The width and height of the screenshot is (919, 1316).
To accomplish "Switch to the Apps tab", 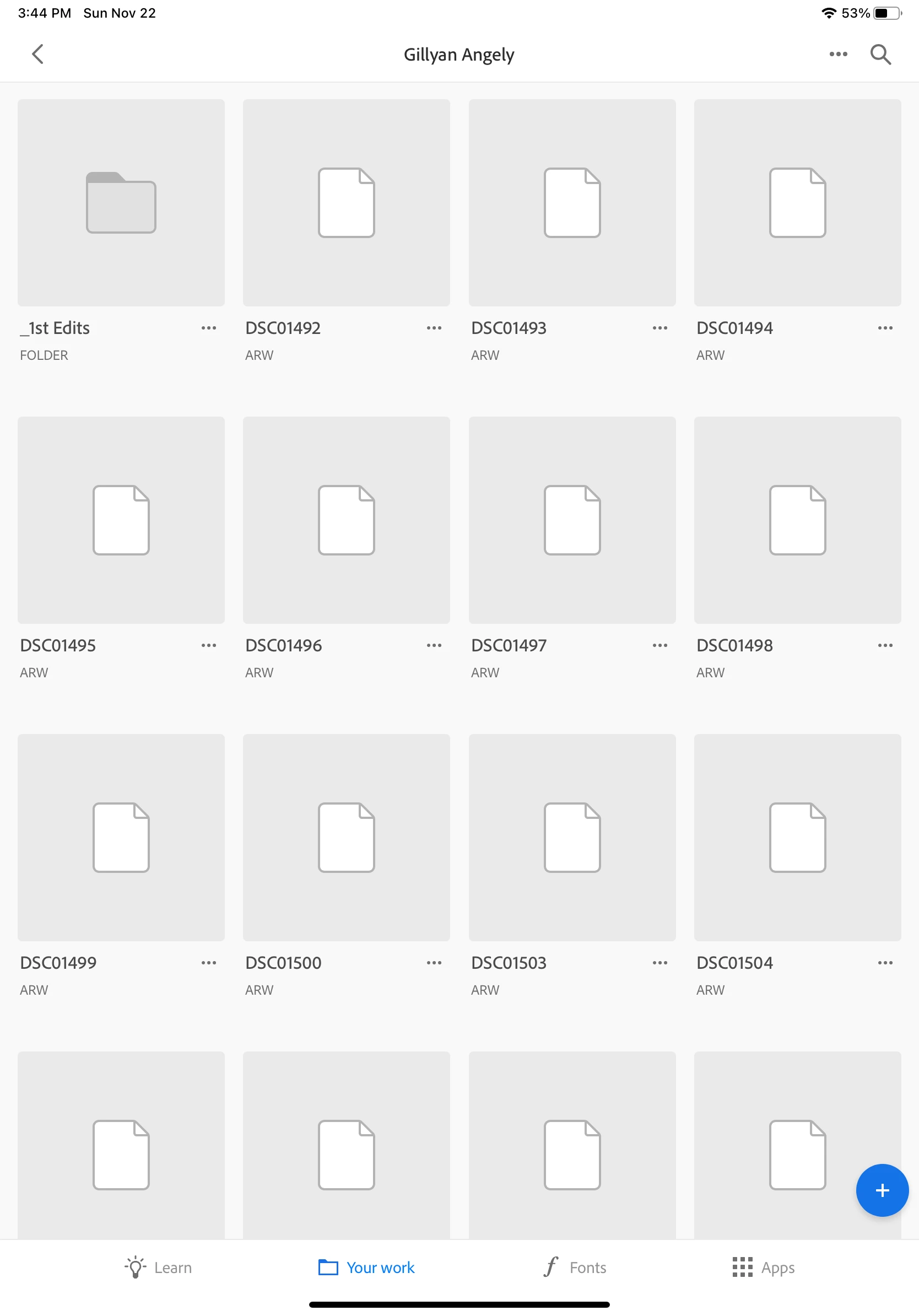I will click(763, 1268).
